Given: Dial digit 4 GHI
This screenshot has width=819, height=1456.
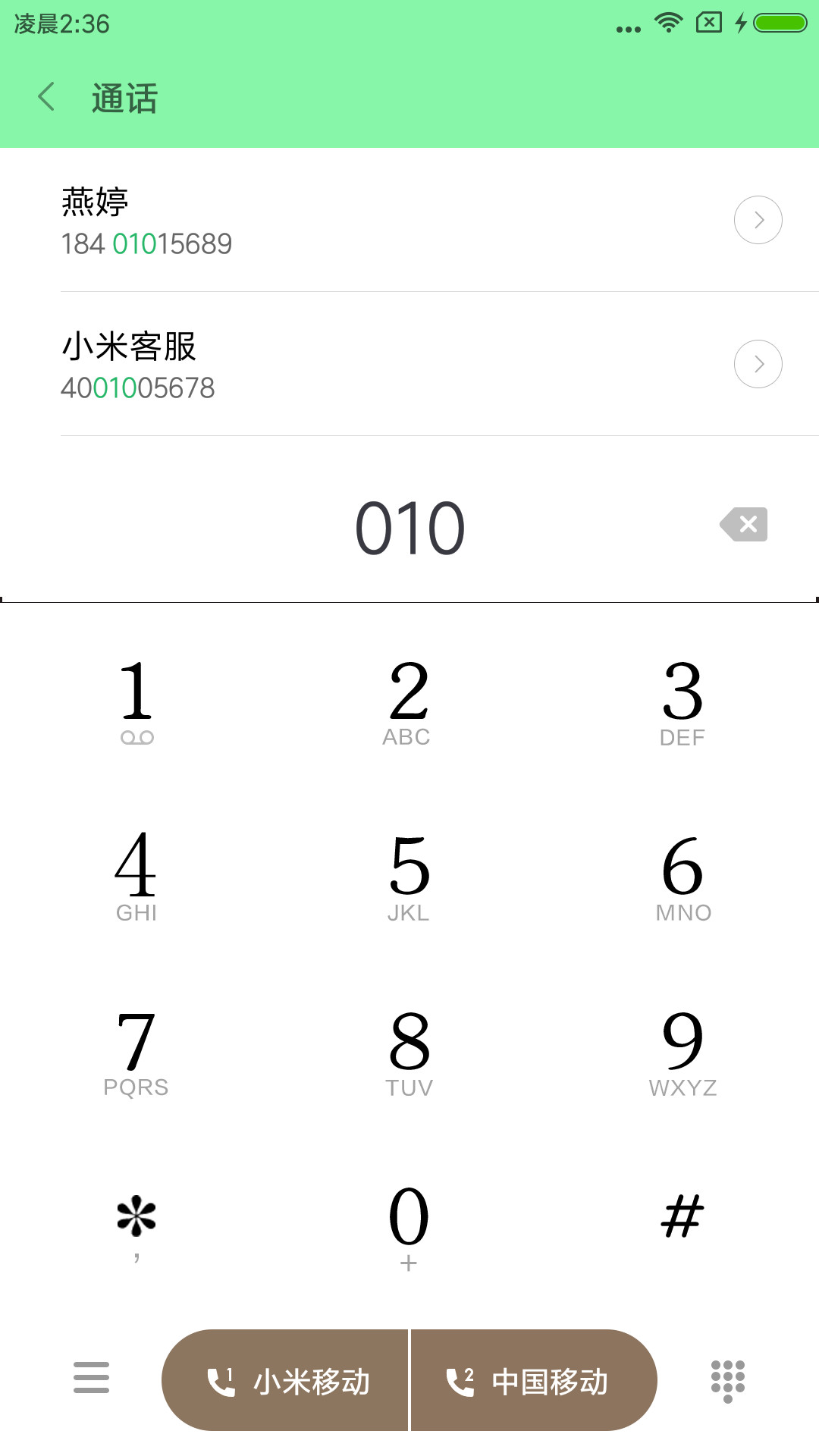Looking at the screenshot, I should pos(136,877).
